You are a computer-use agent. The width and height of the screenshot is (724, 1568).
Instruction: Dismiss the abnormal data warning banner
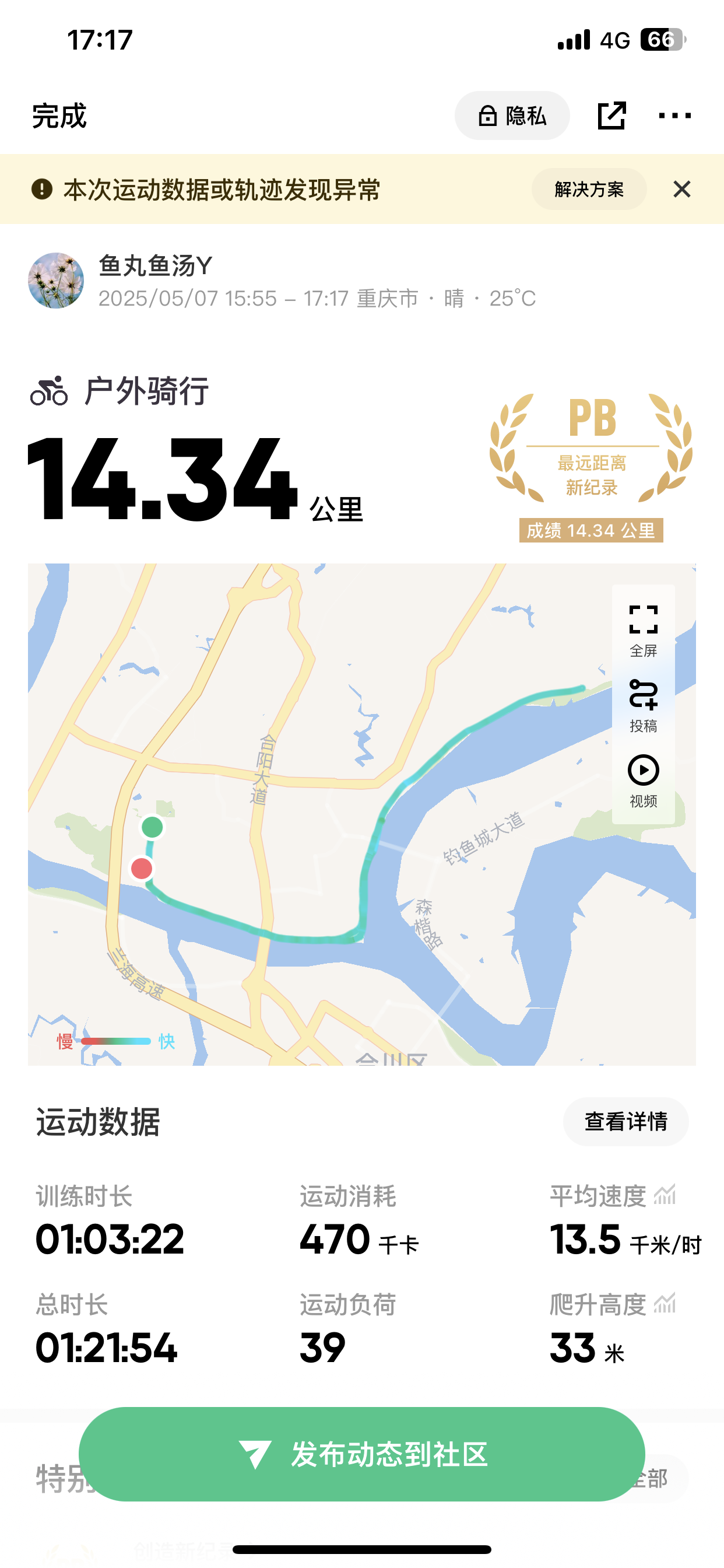pyautogui.click(x=682, y=190)
